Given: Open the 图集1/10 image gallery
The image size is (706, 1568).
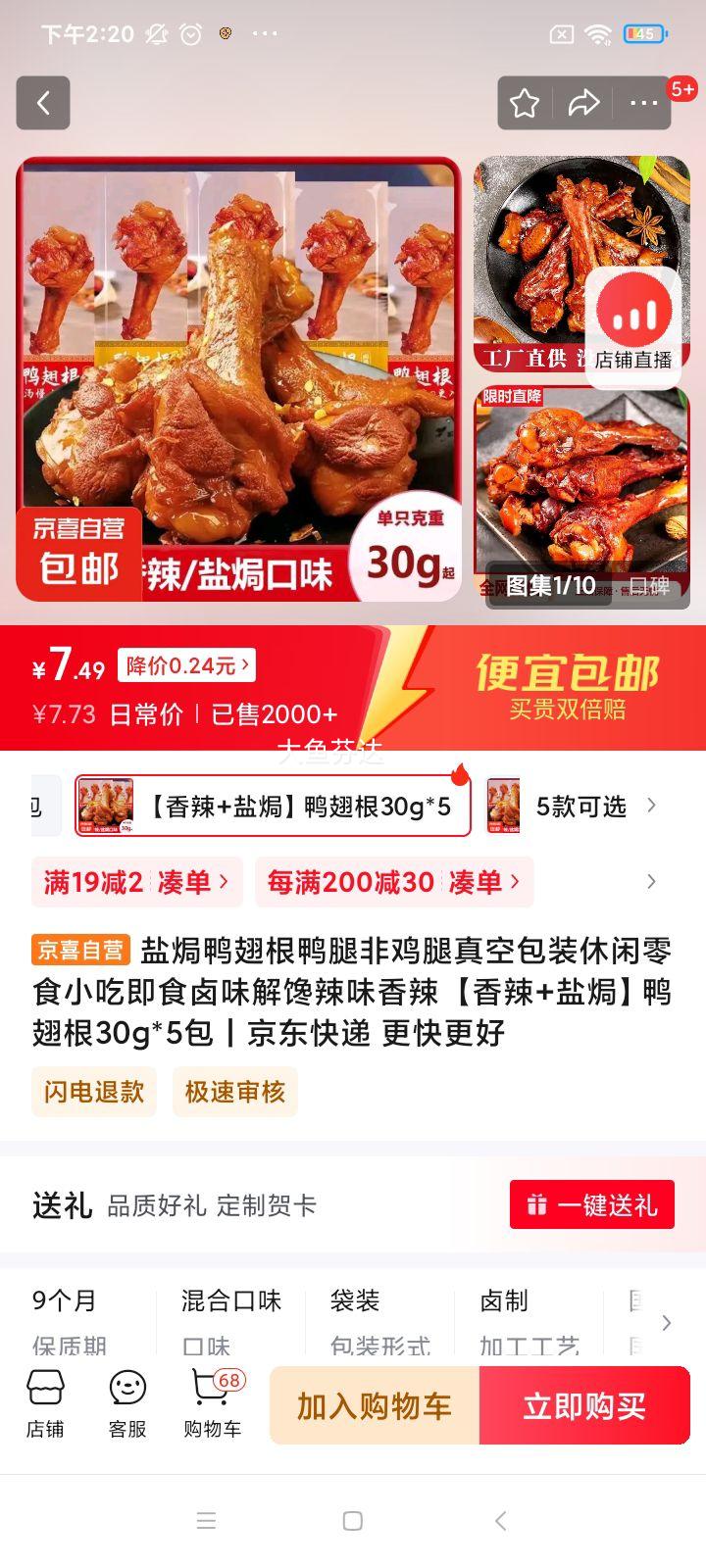Looking at the screenshot, I should pyautogui.click(x=551, y=586).
